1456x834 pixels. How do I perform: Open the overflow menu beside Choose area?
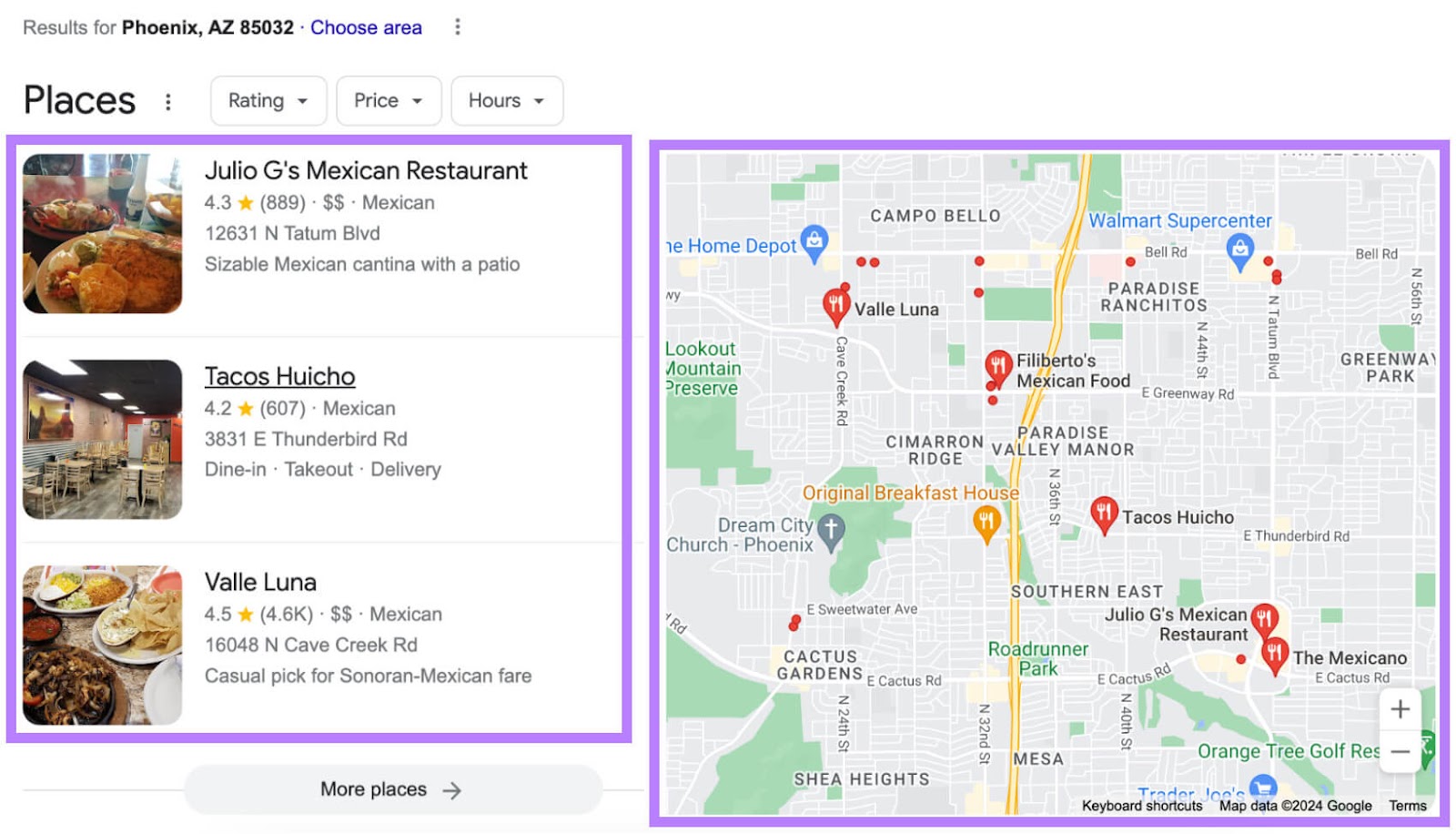coord(458,27)
